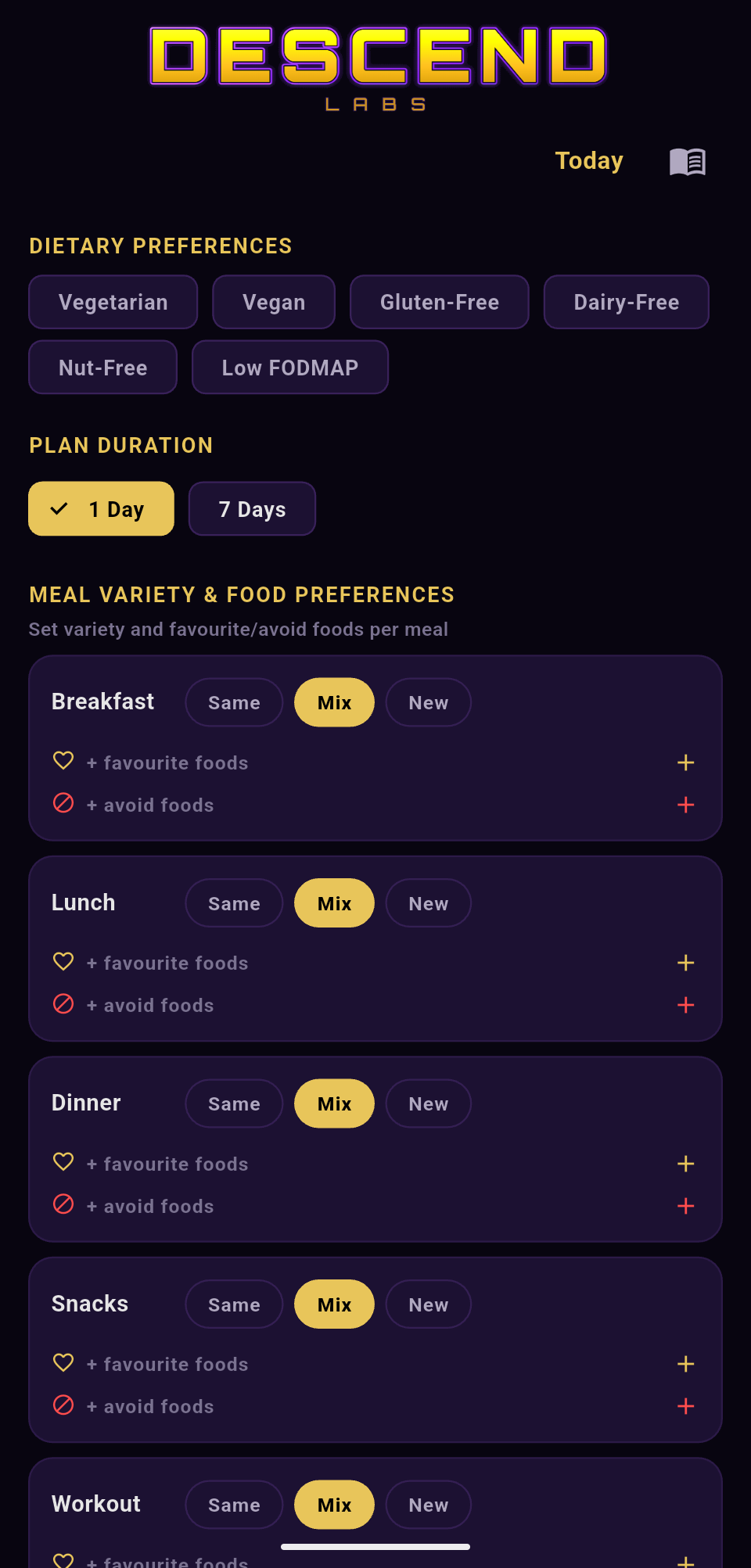This screenshot has width=751, height=1568.
Task: Click the favourite foods link in Snacks card
Action: tap(167, 1364)
